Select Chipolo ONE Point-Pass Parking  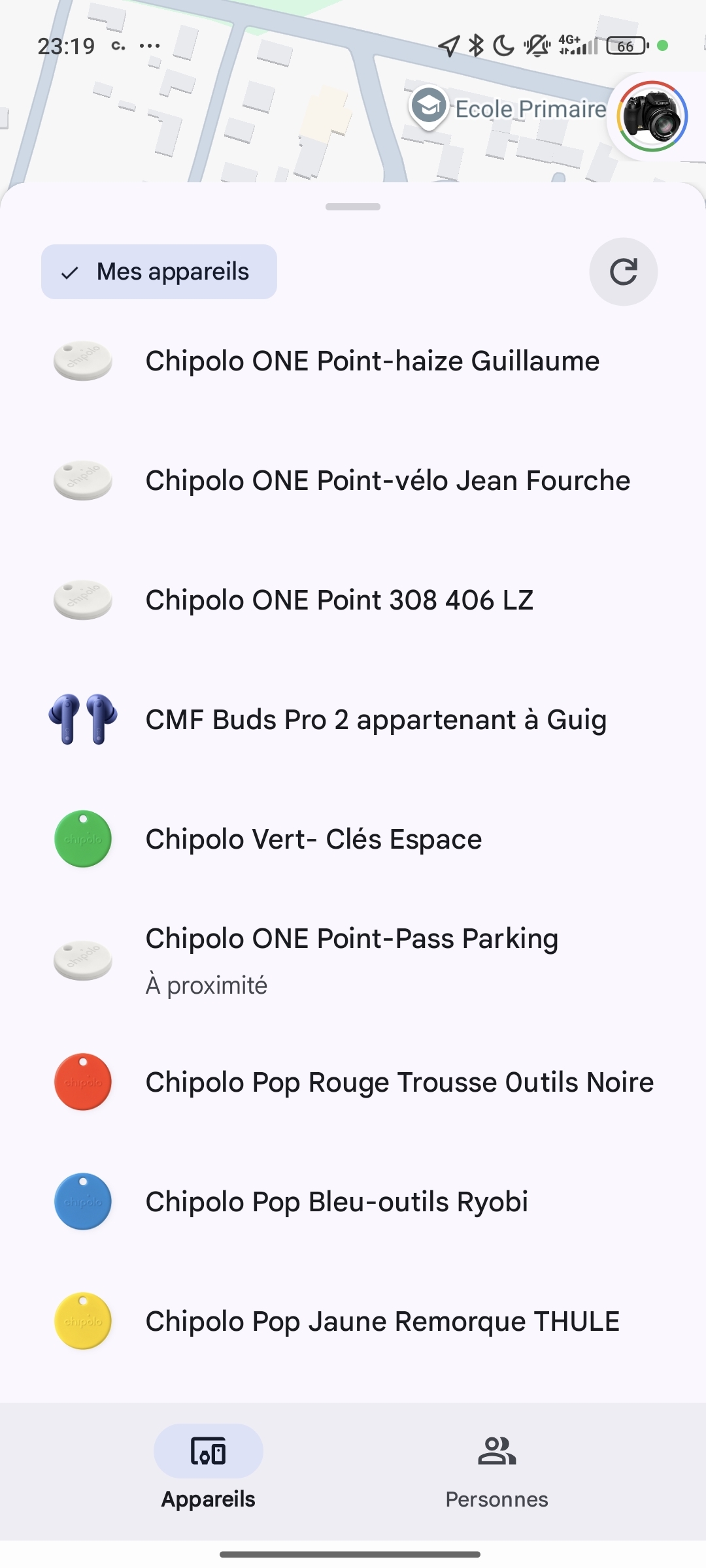tap(352, 959)
